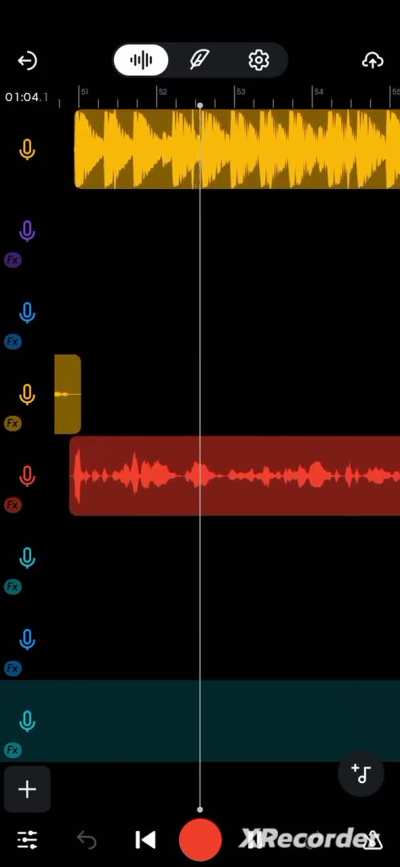The width and height of the screenshot is (400, 867).
Task: Select the large yellow waveform clip
Action: 237,149
